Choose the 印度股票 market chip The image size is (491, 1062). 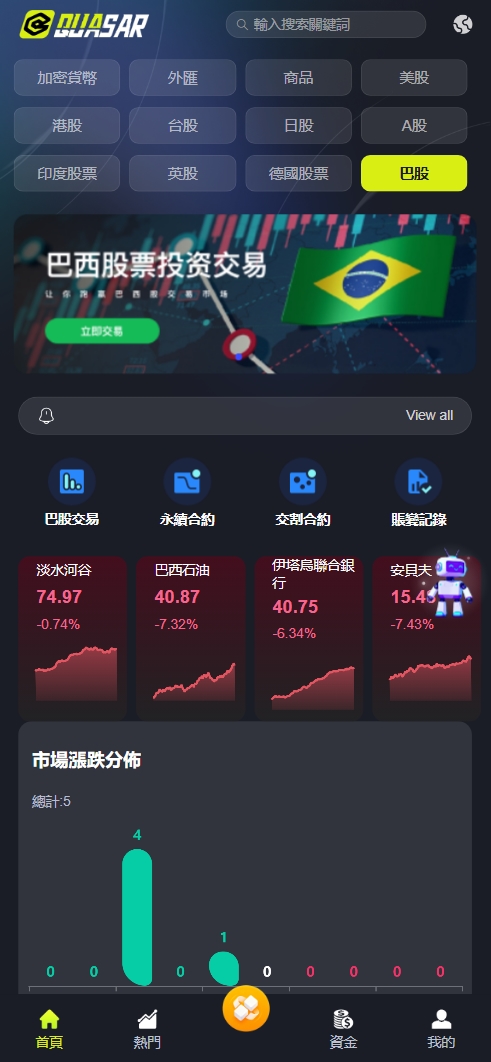67,173
